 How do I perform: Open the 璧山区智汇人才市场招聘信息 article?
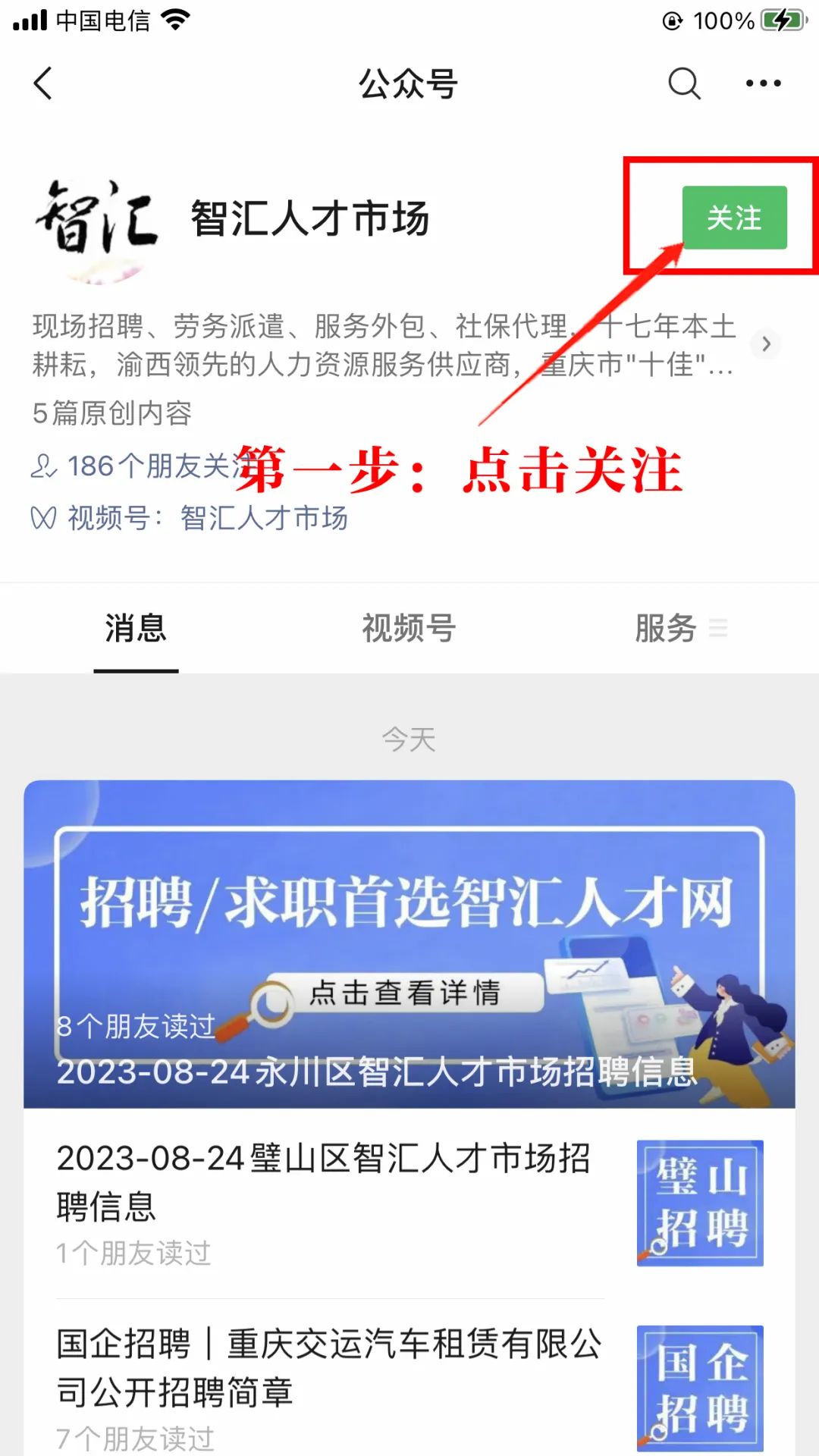click(409, 1204)
